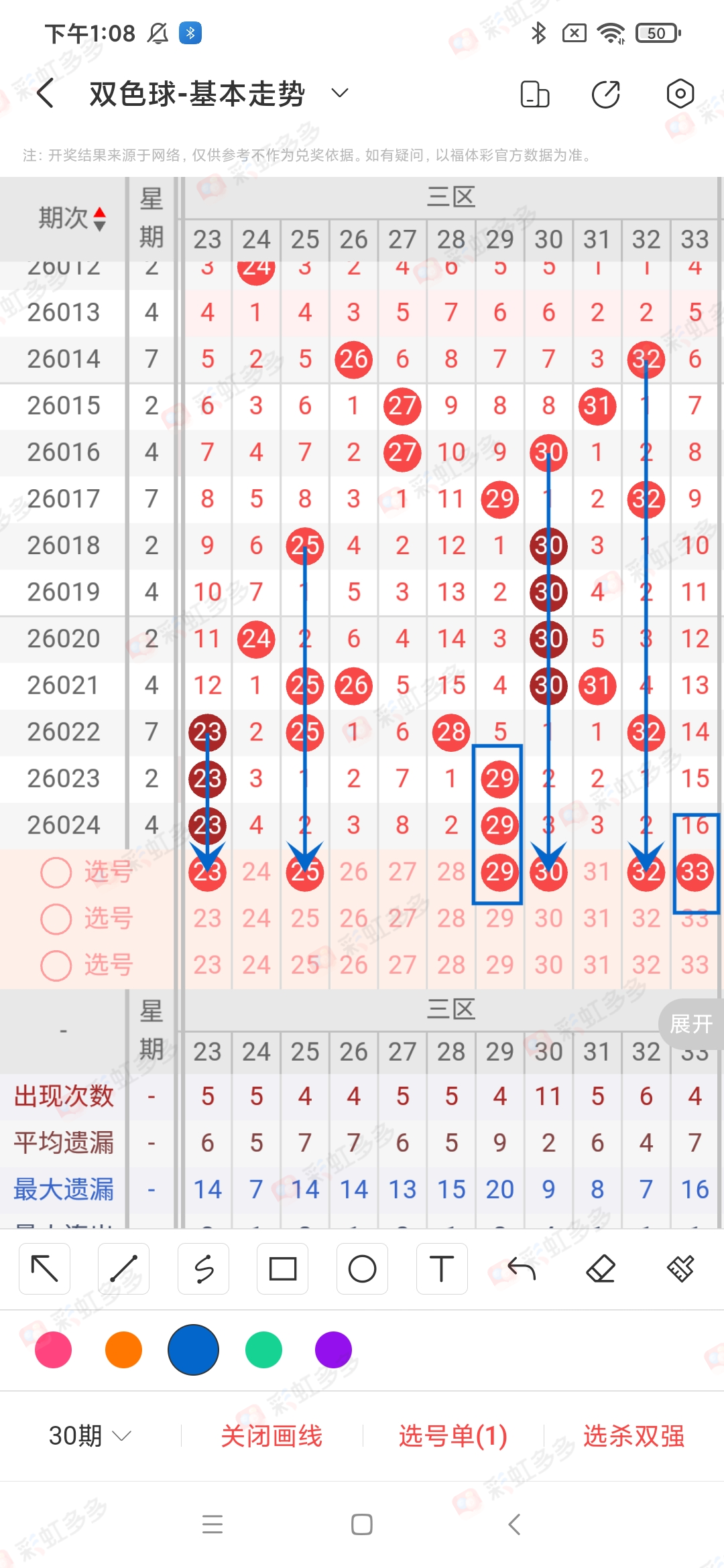Viewport: 724px width, 1568px height.
Task: Tap 关闭画线 to exit drawing mode
Action: [x=274, y=1436]
